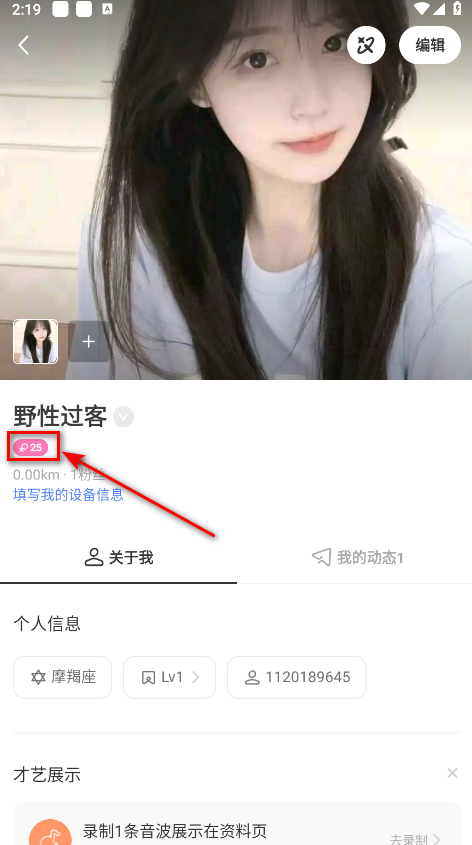This screenshot has width=472, height=845.
Task: Add a new photo with the plus tile
Action: 88,341
